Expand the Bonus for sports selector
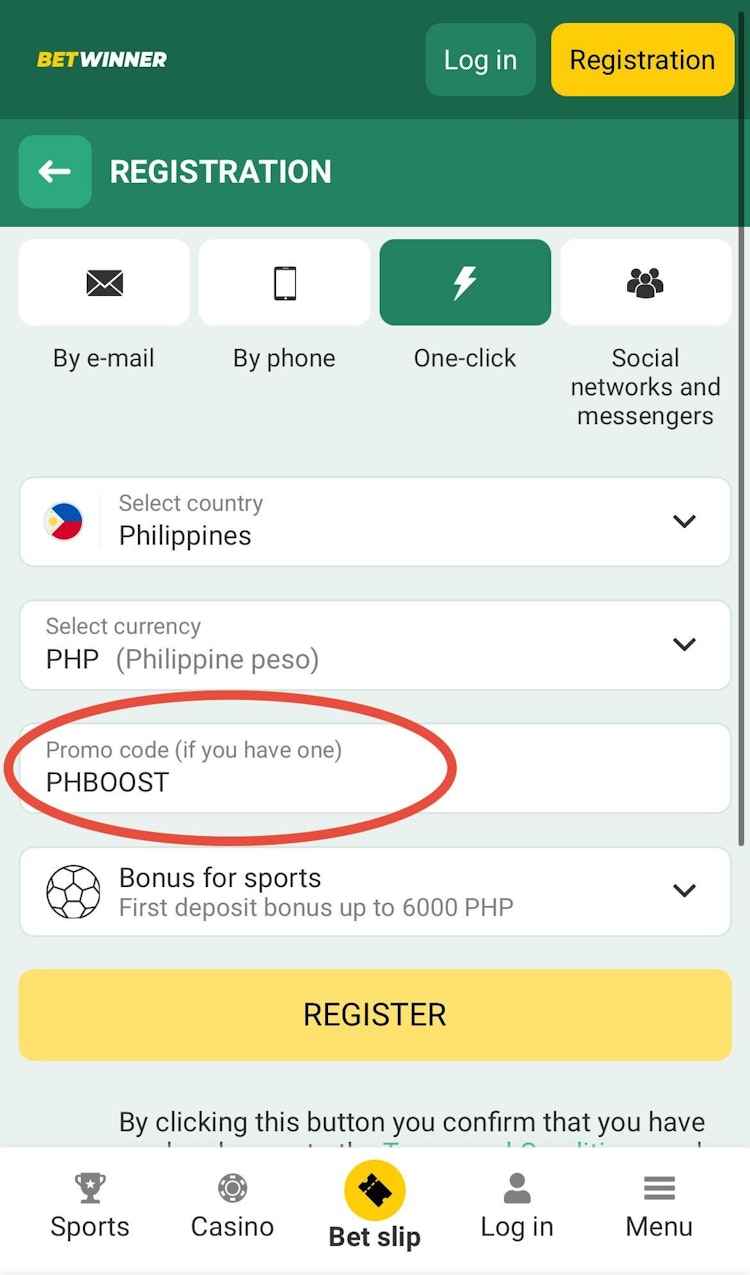750x1275 pixels. (375, 891)
